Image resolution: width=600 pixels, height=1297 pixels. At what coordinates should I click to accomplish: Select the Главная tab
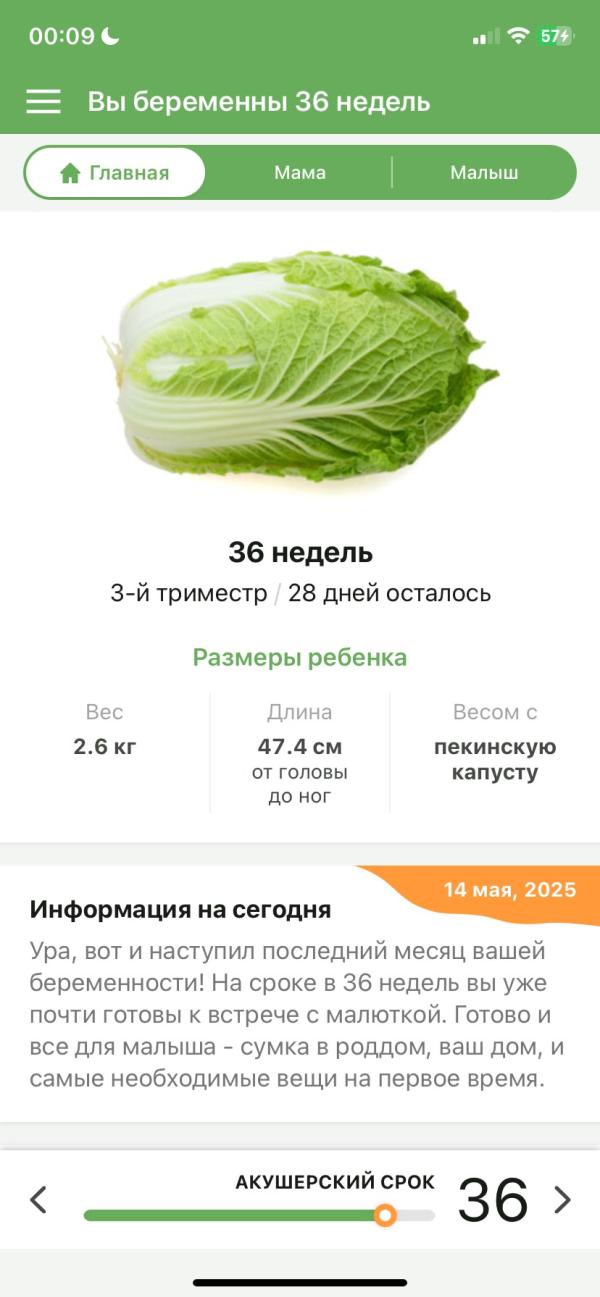click(x=115, y=173)
